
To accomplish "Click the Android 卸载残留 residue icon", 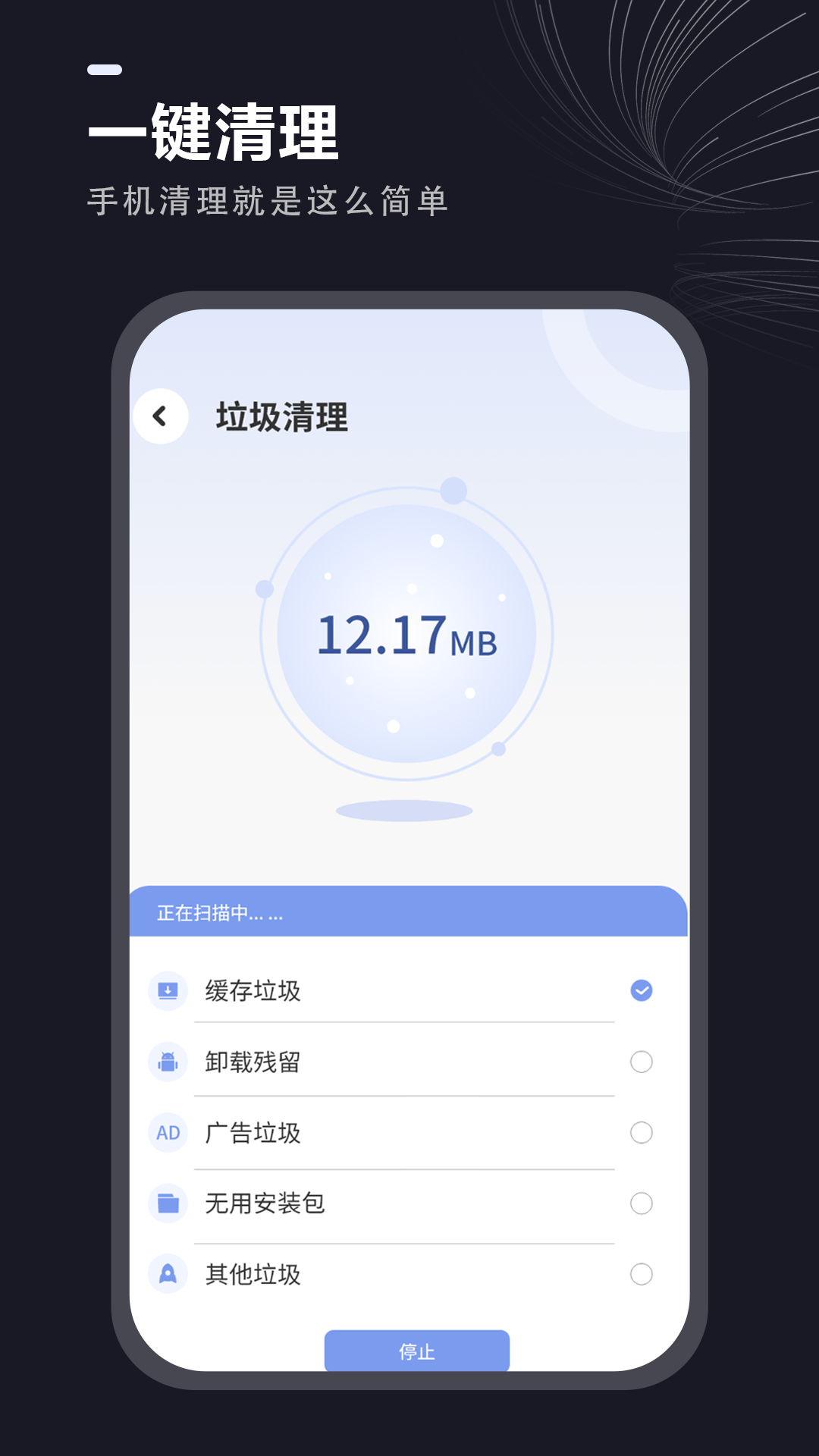I will 168,1062.
